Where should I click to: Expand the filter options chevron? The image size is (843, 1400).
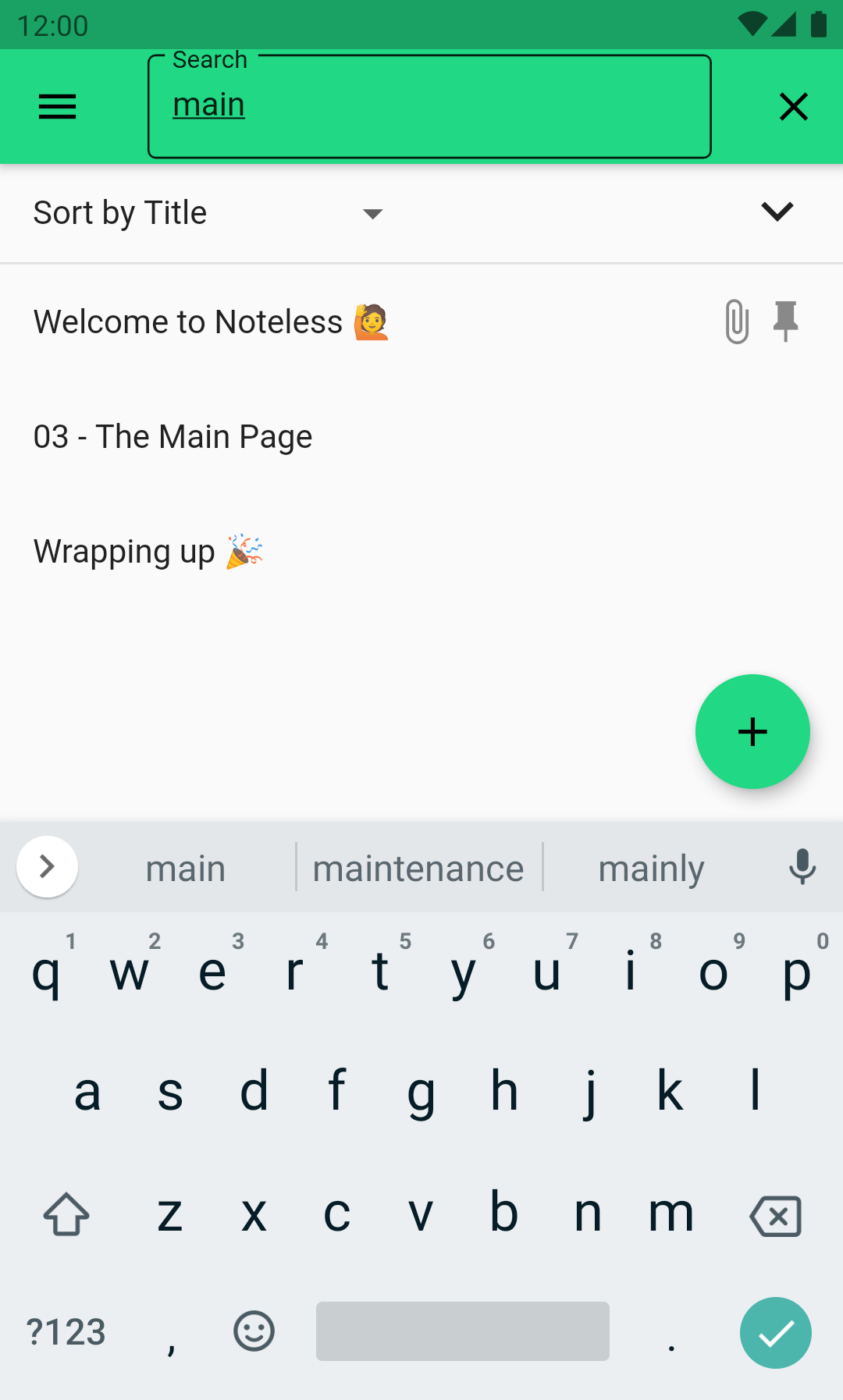pyautogui.click(x=777, y=211)
